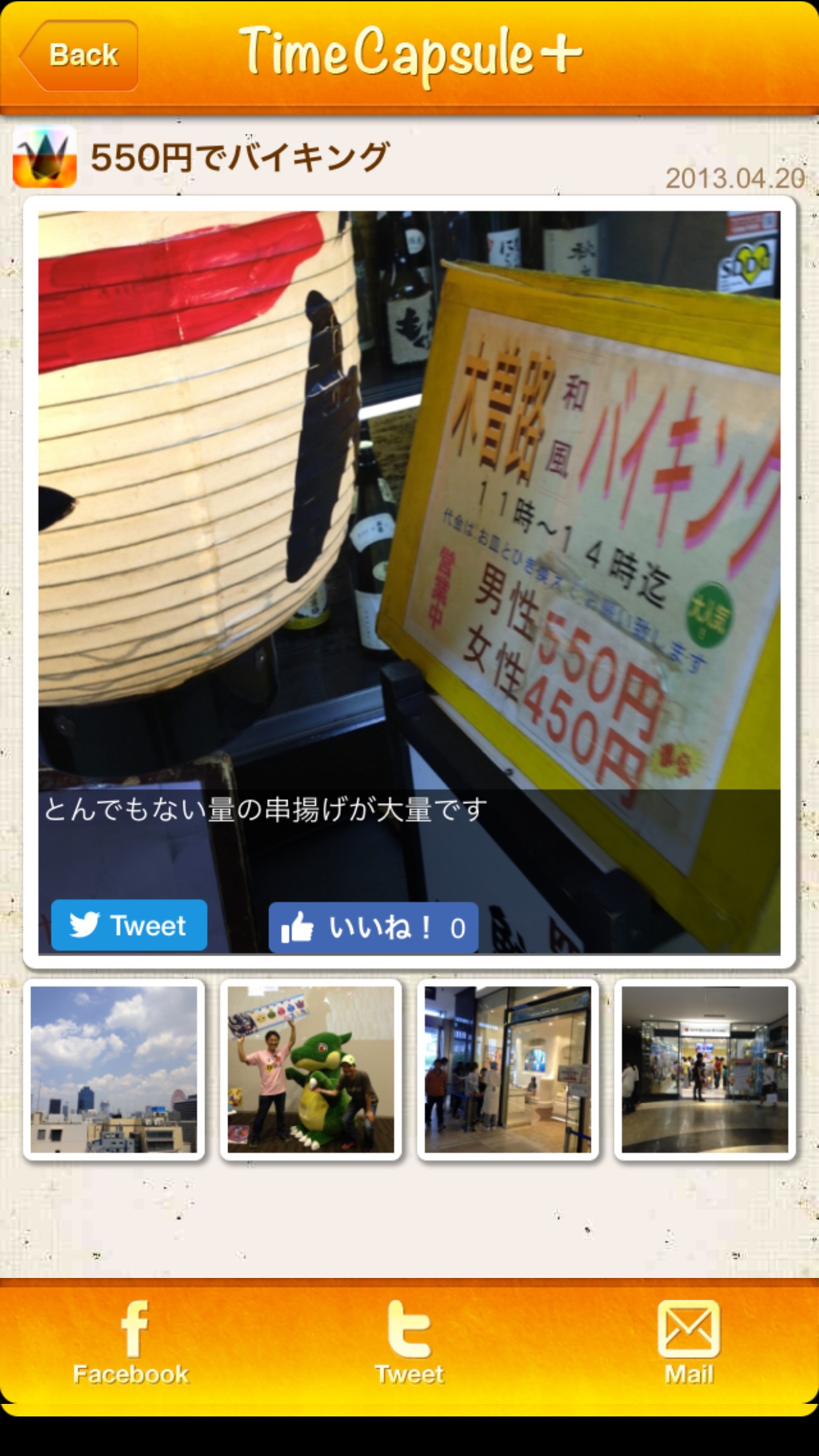Share to Facebook from bottom bar
The image size is (819, 1456).
131,1344
